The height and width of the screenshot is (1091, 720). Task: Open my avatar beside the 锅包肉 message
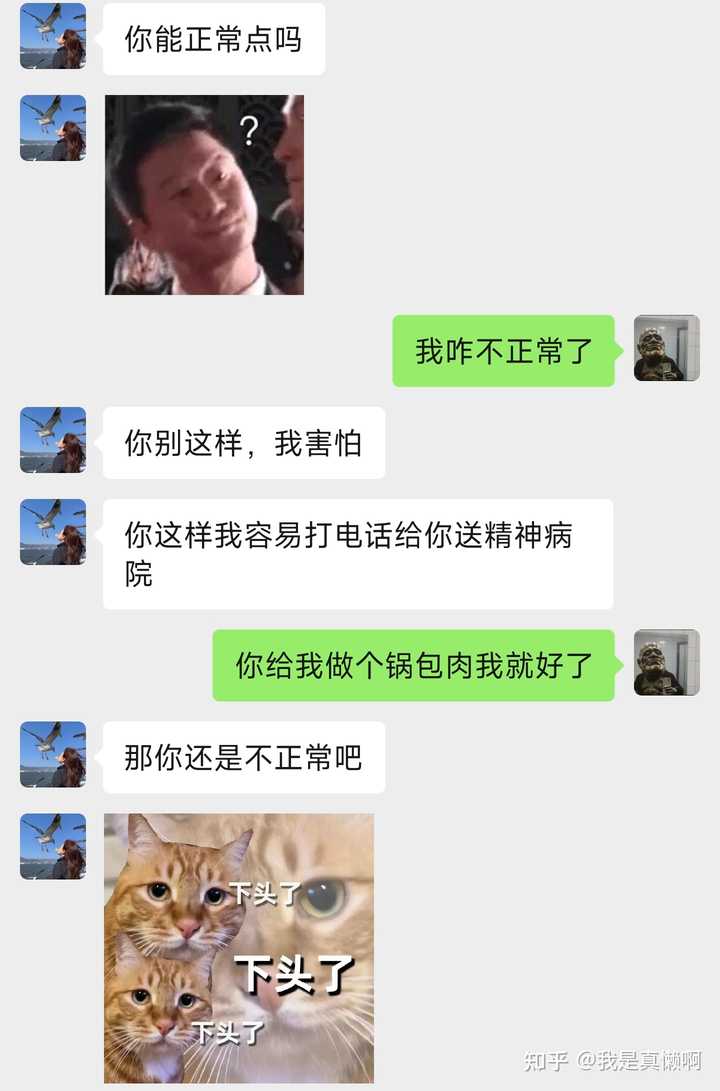[x=666, y=662]
